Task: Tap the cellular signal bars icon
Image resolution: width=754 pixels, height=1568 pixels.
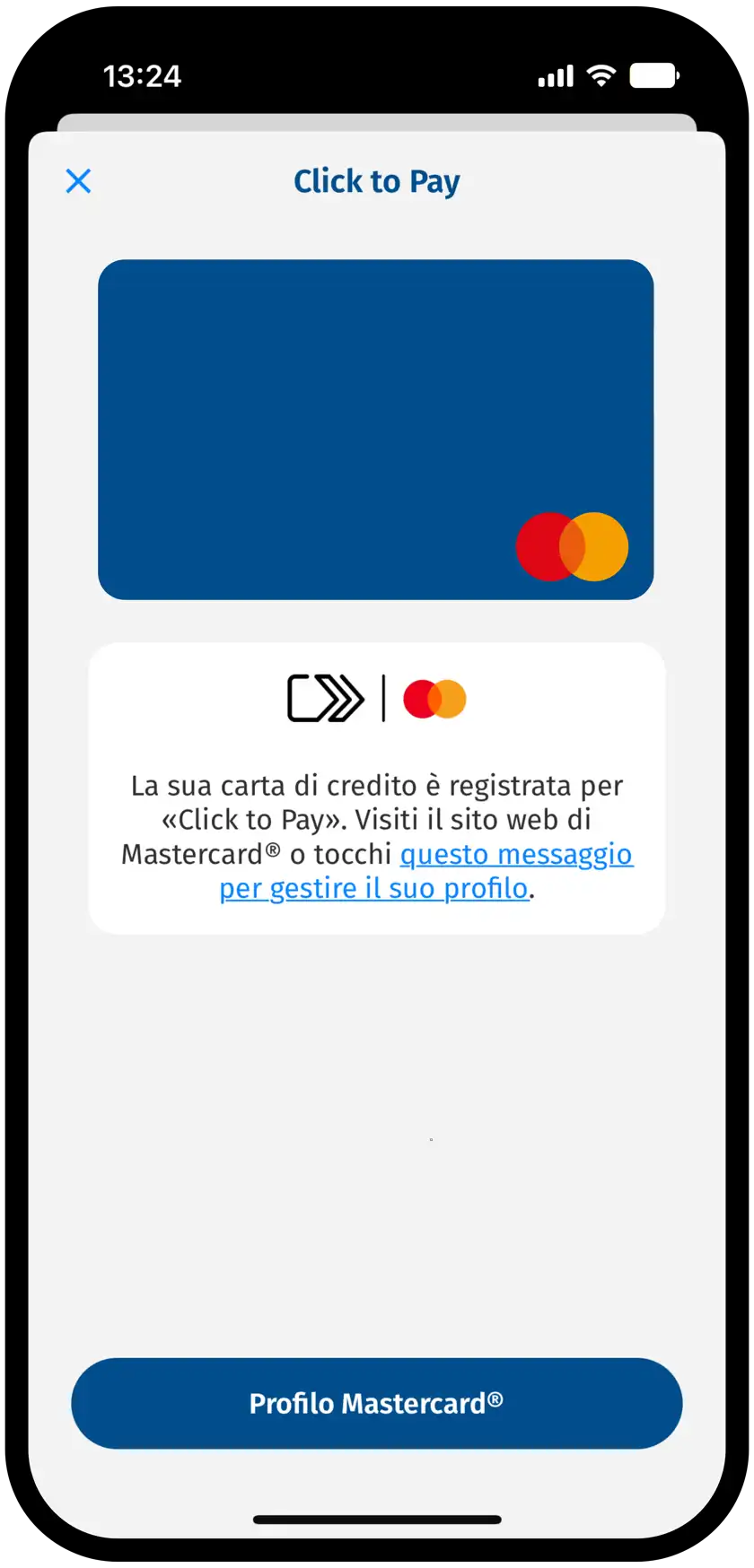Action: point(554,75)
